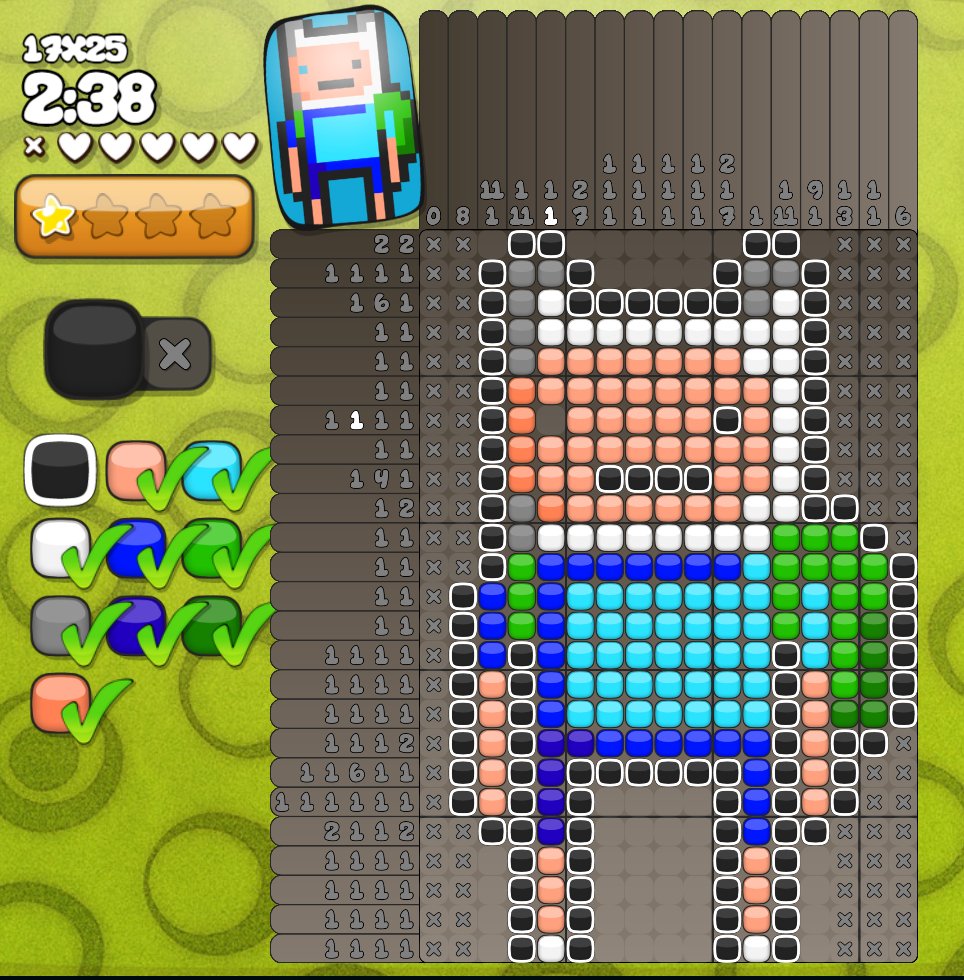Screen dimensions: 964x980
Task: Pick the gray color swatch
Action: [x=59, y=624]
